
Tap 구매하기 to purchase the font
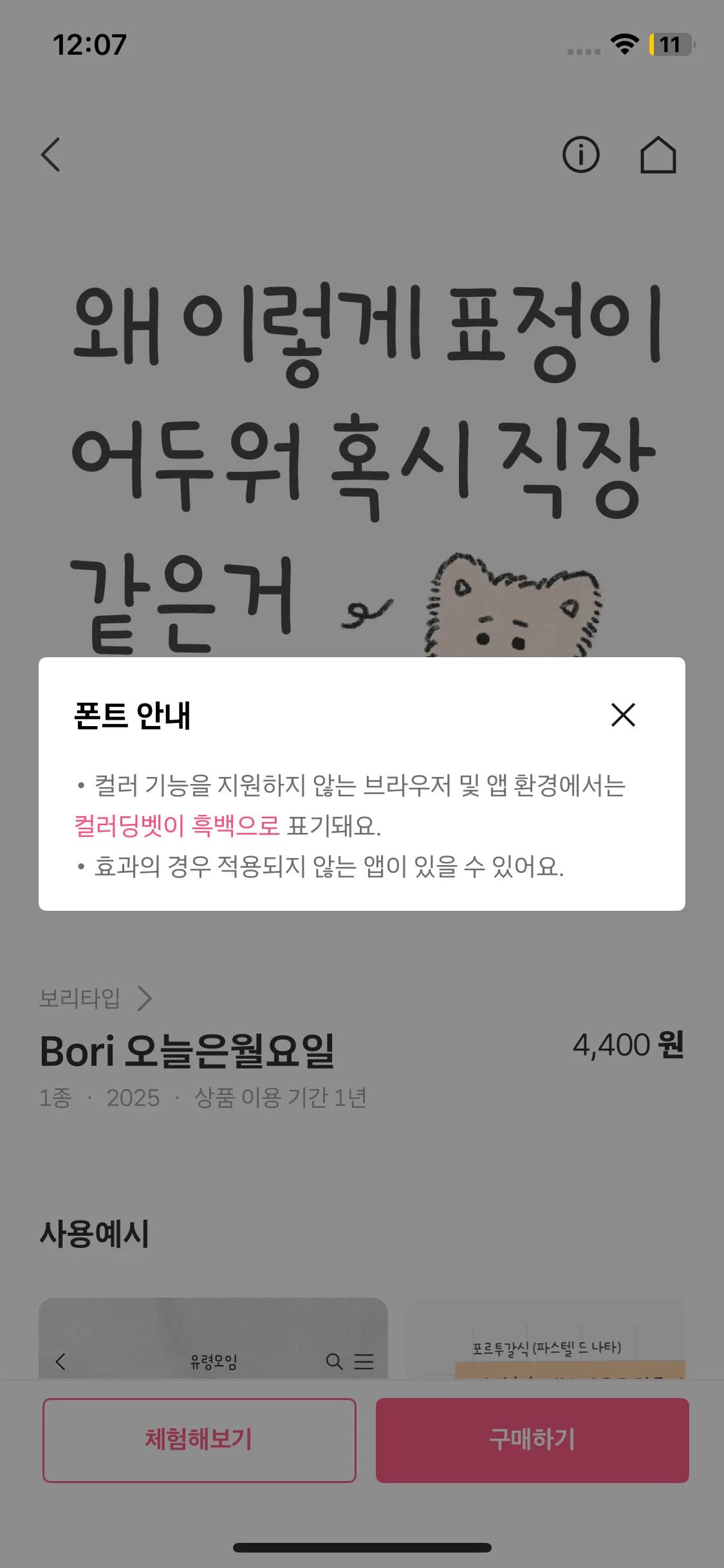(532, 1440)
